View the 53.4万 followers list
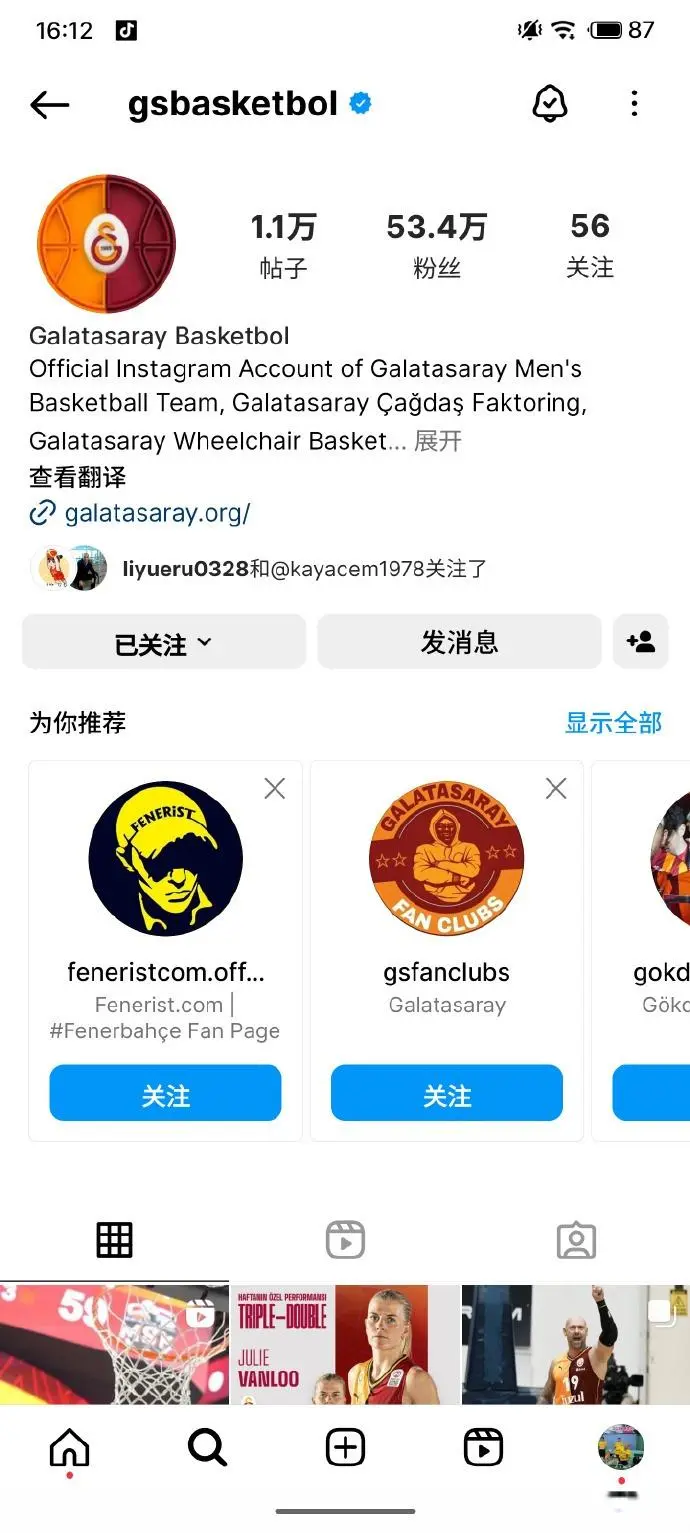This screenshot has height=1533, width=690. (436, 243)
